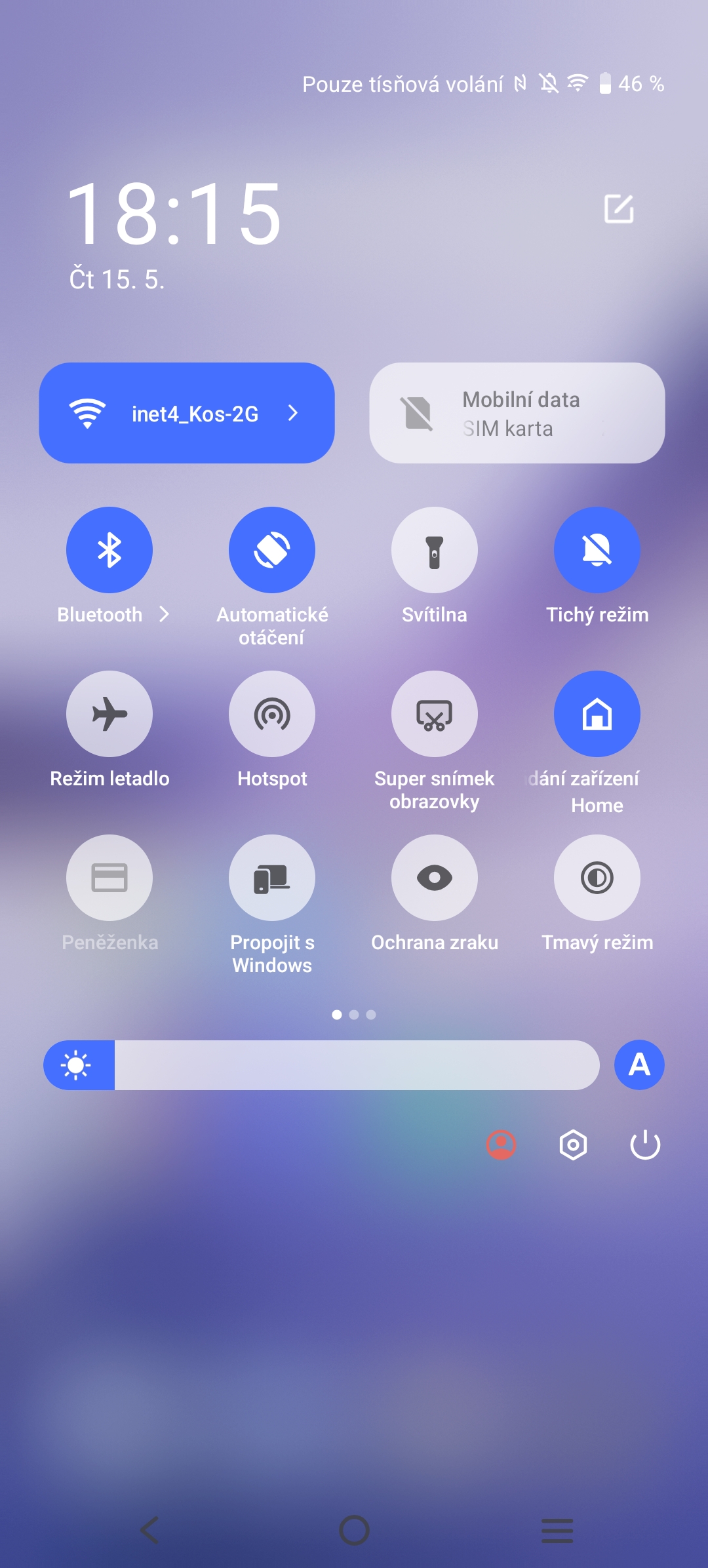Enable Ochrana zraku
Image resolution: width=708 pixels, height=1568 pixels.
(435, 878)
